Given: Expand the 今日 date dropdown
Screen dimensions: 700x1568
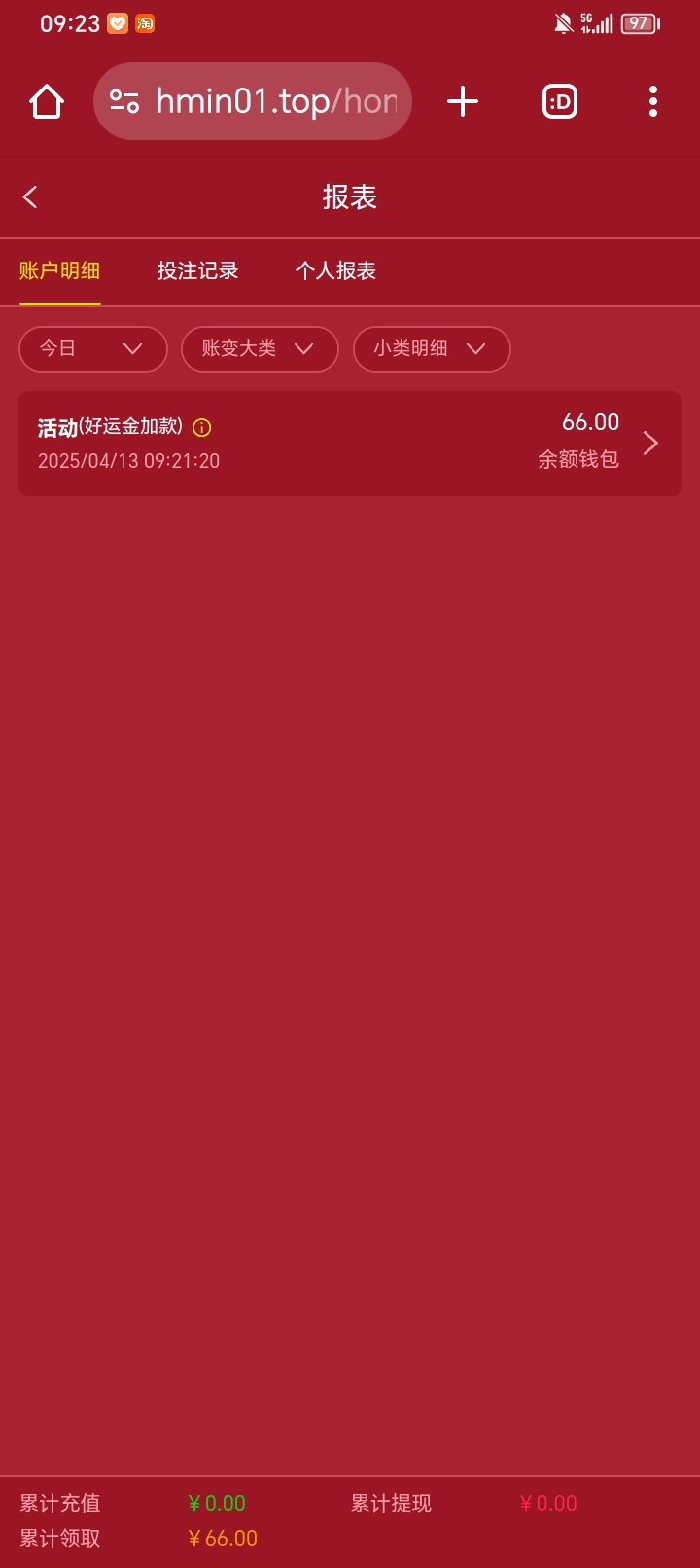Looking at the screenshot, I should [92, 348].
